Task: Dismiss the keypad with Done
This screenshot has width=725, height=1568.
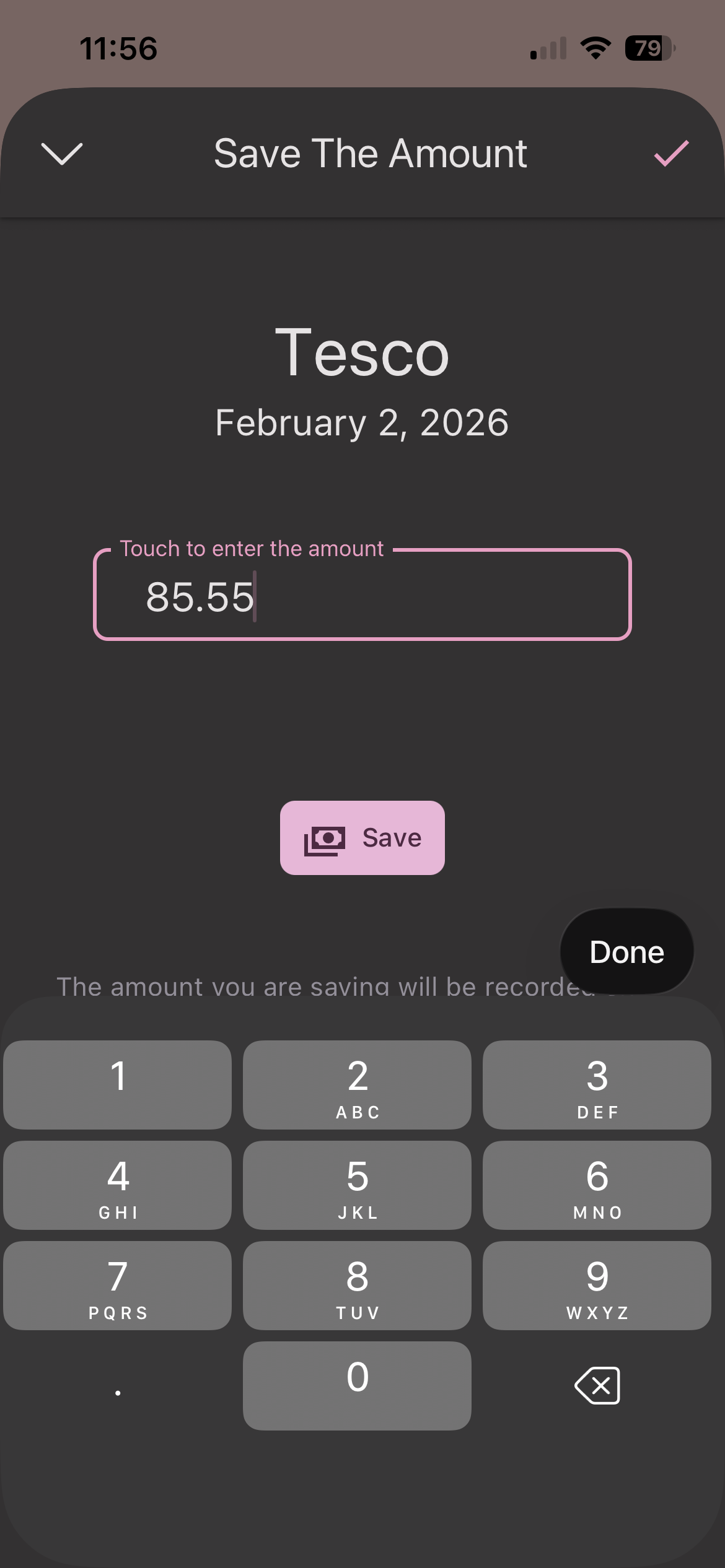Action: point(626,952)
